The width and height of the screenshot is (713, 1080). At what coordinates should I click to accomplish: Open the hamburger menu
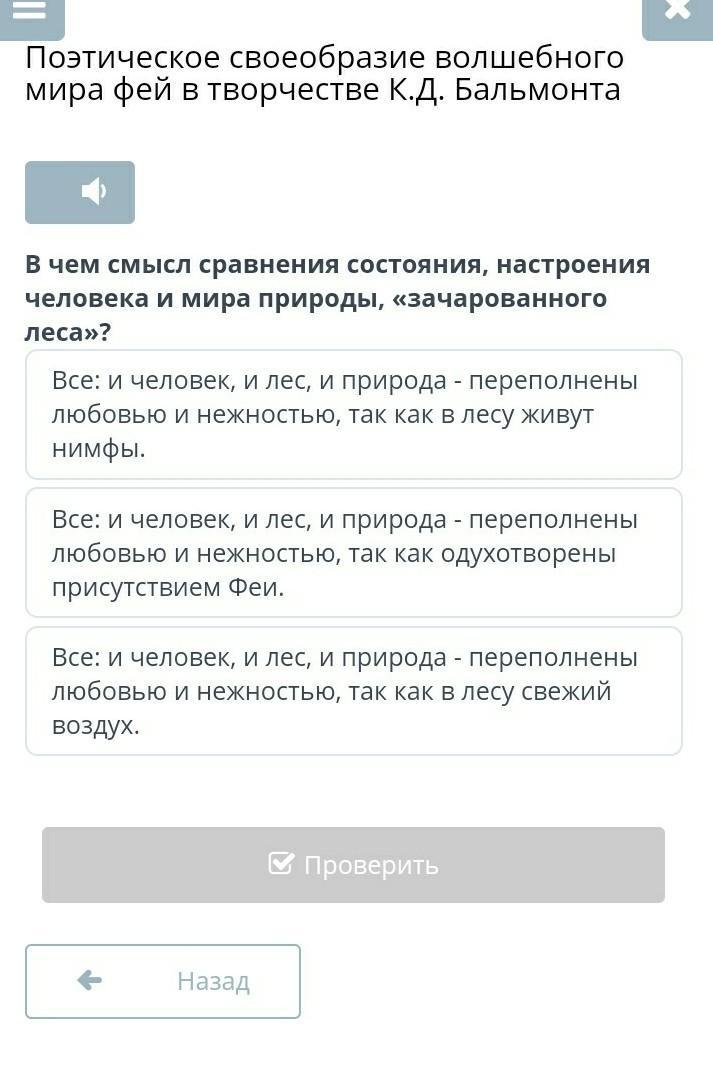(32, 12)
